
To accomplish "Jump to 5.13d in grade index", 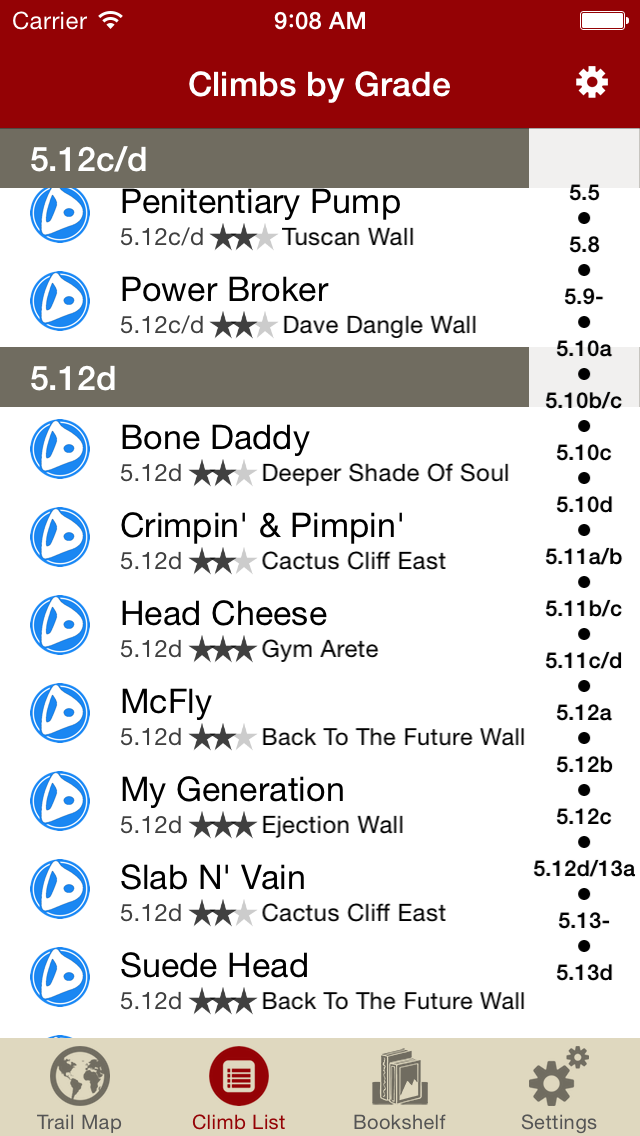I will pos(584,973).
